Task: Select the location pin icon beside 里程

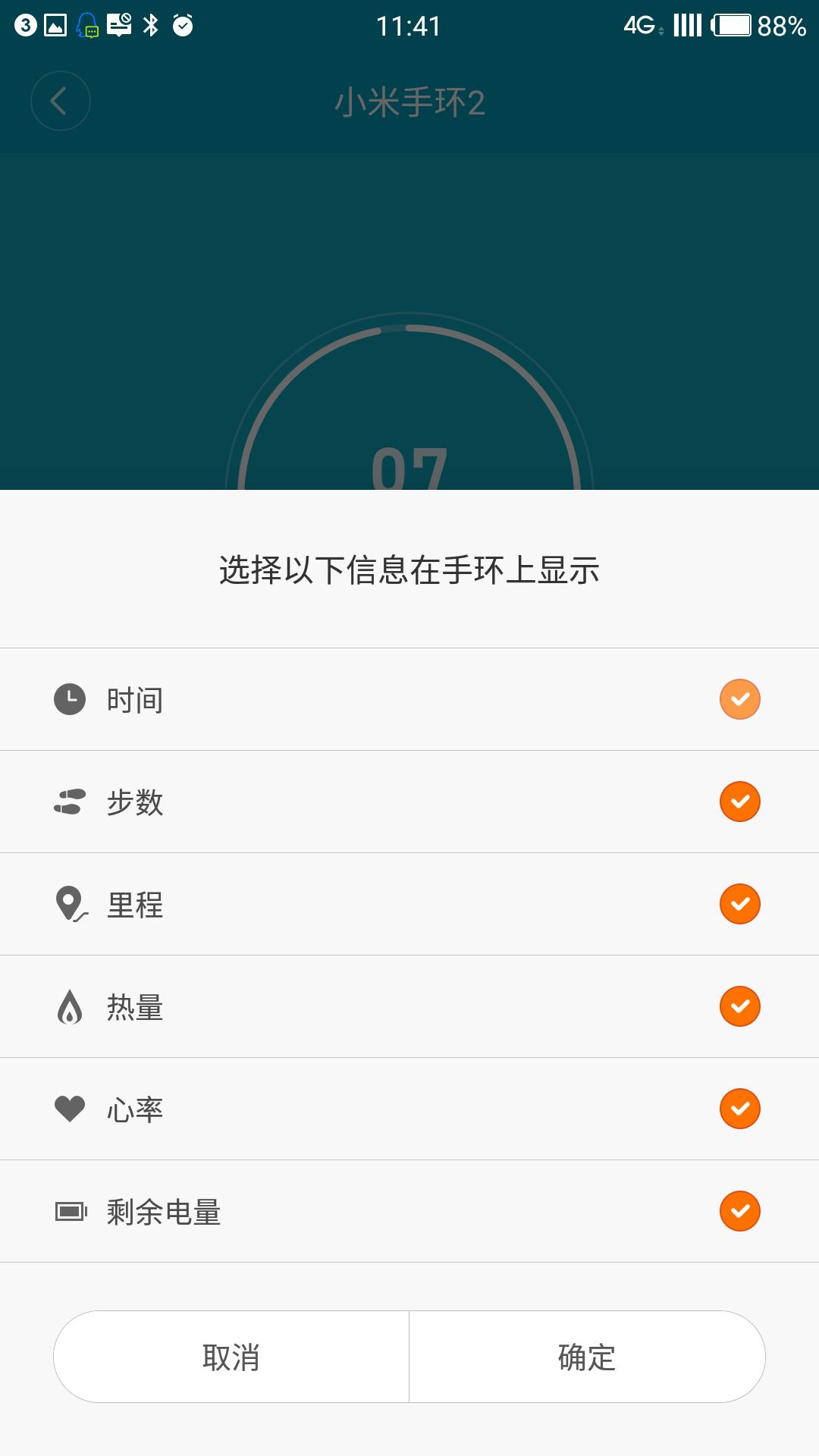Action: tap(71, 904)
